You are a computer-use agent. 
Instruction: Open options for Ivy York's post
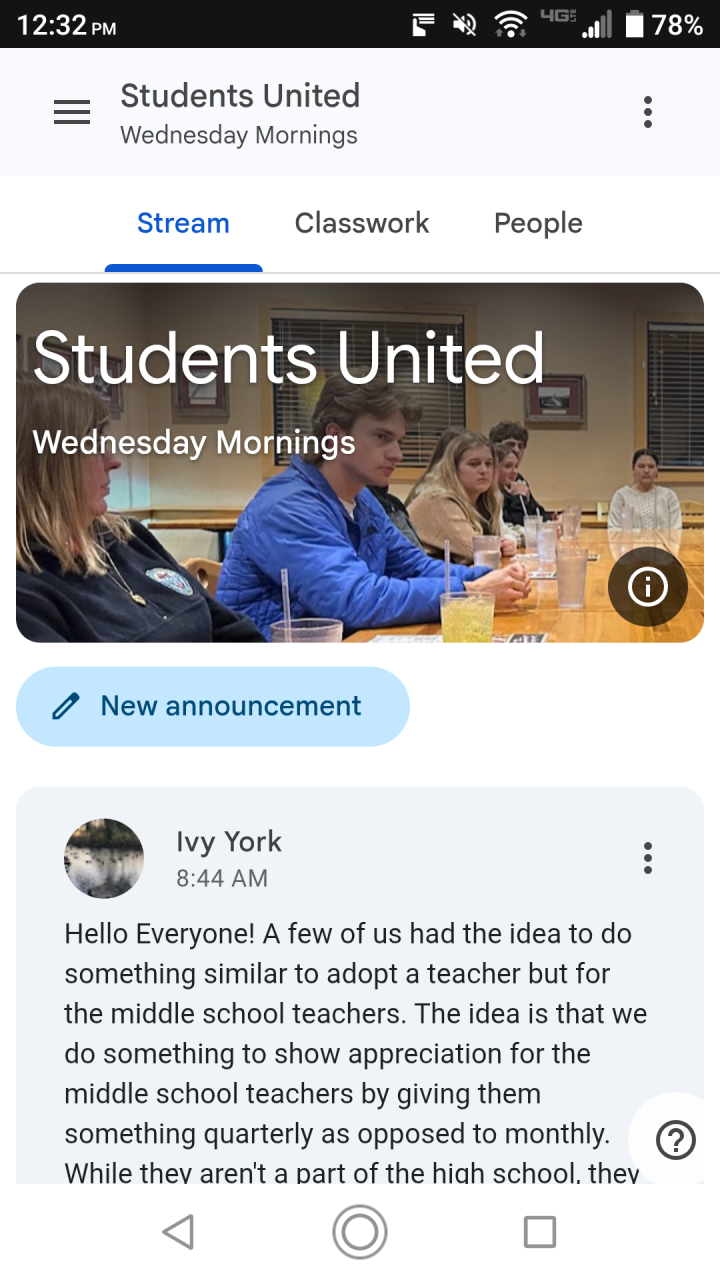(648, 858)
